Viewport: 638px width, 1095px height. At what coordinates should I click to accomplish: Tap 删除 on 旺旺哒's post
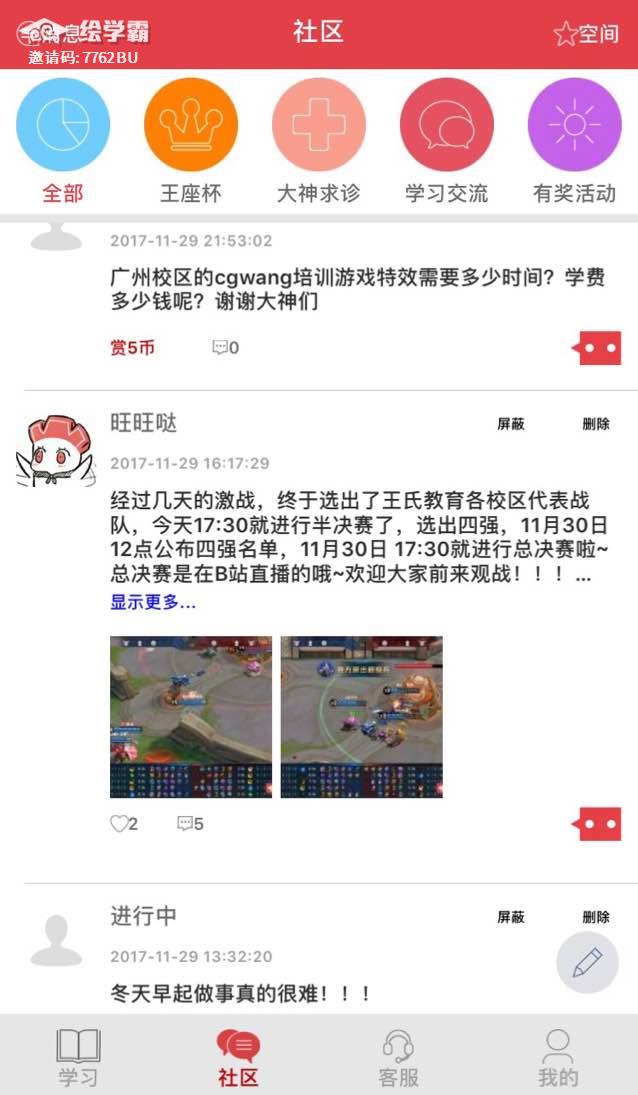pyautogui.click(x=596, y=424)
